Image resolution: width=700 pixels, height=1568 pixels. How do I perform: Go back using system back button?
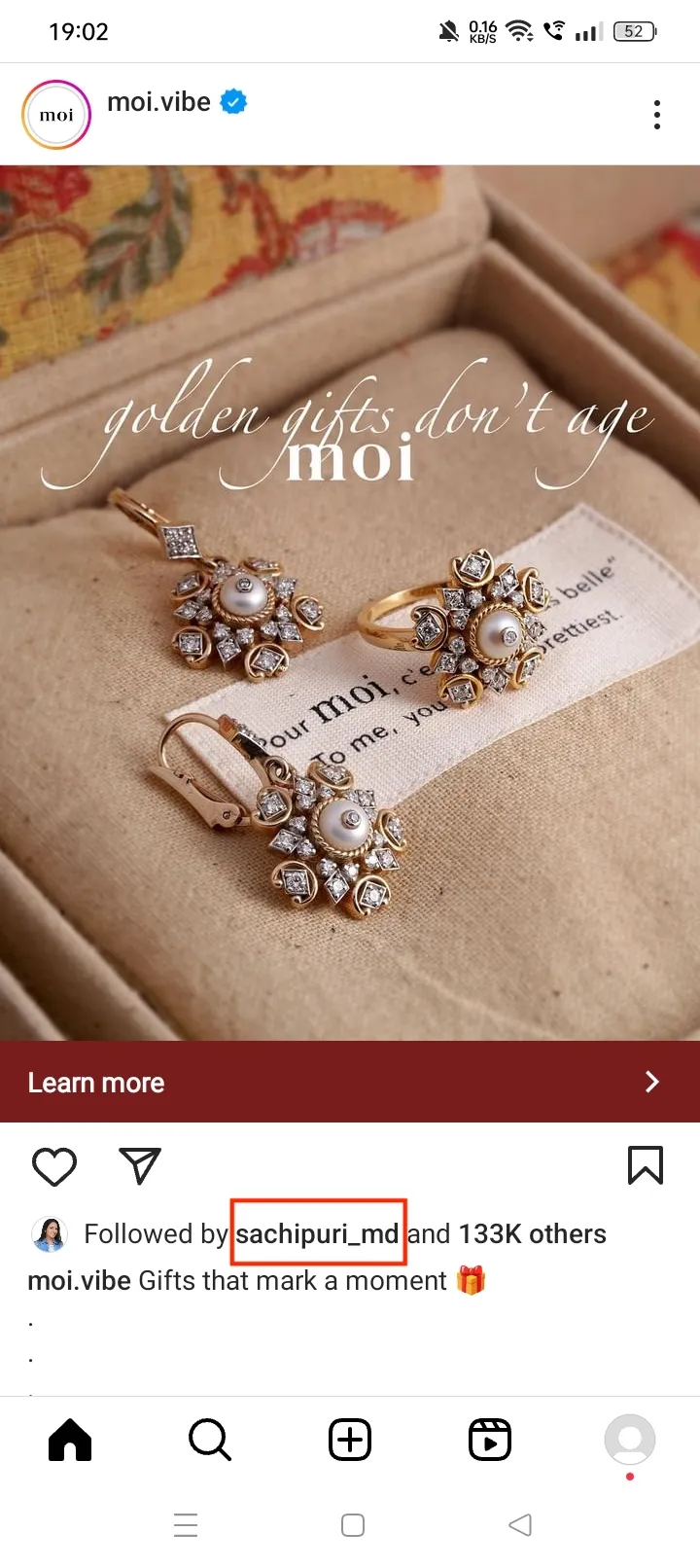point(520,1524)
